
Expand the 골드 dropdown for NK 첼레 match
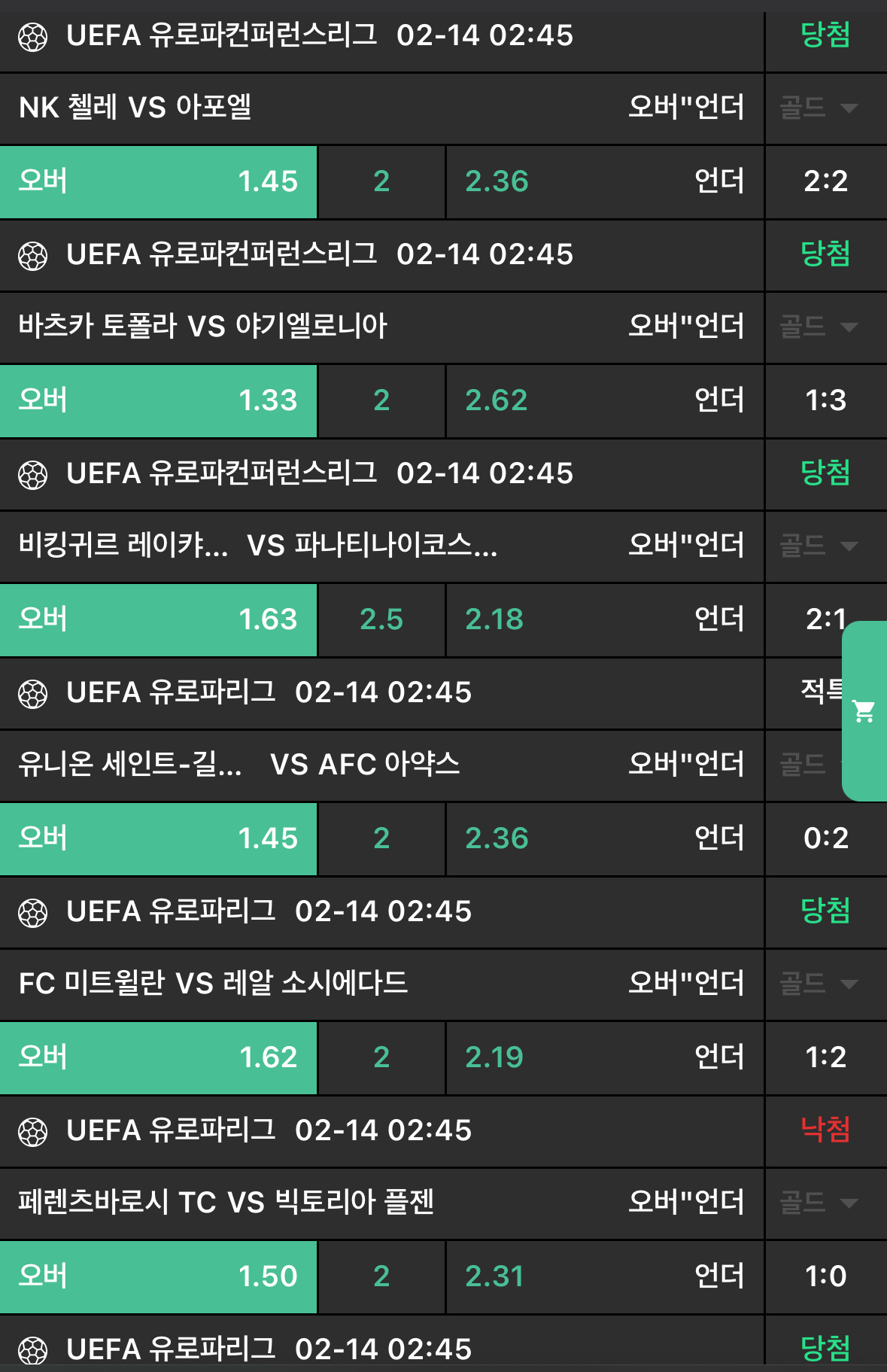click(x=819, y=108)
